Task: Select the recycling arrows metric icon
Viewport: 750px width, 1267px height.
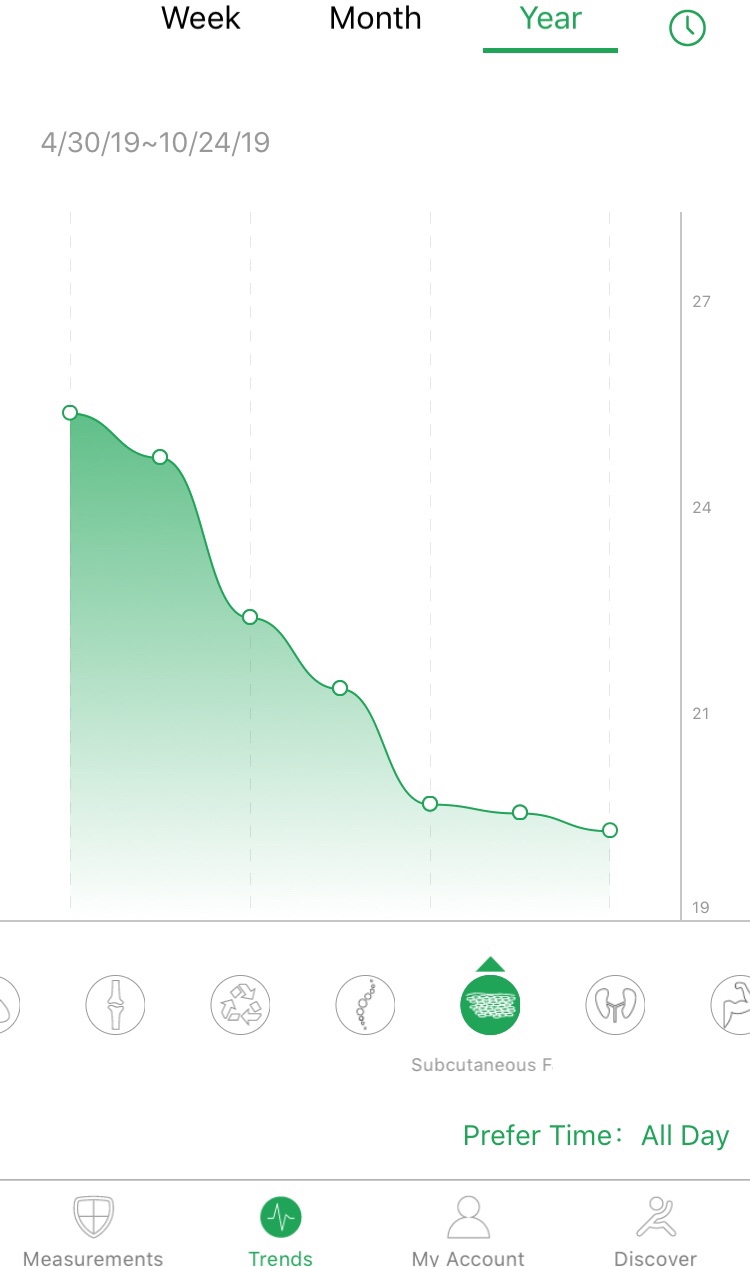Action: coord(240,1004)
